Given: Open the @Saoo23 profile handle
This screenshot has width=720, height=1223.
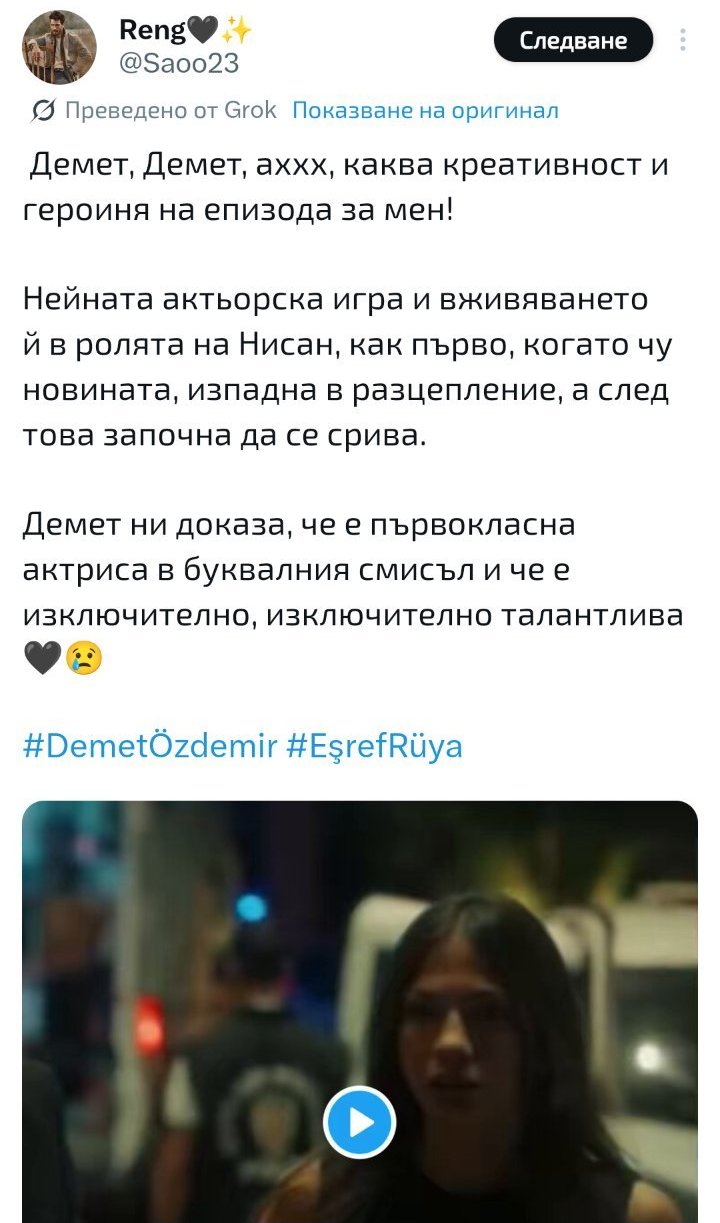Looking at the screenshot, I should [x=178, y=64].
